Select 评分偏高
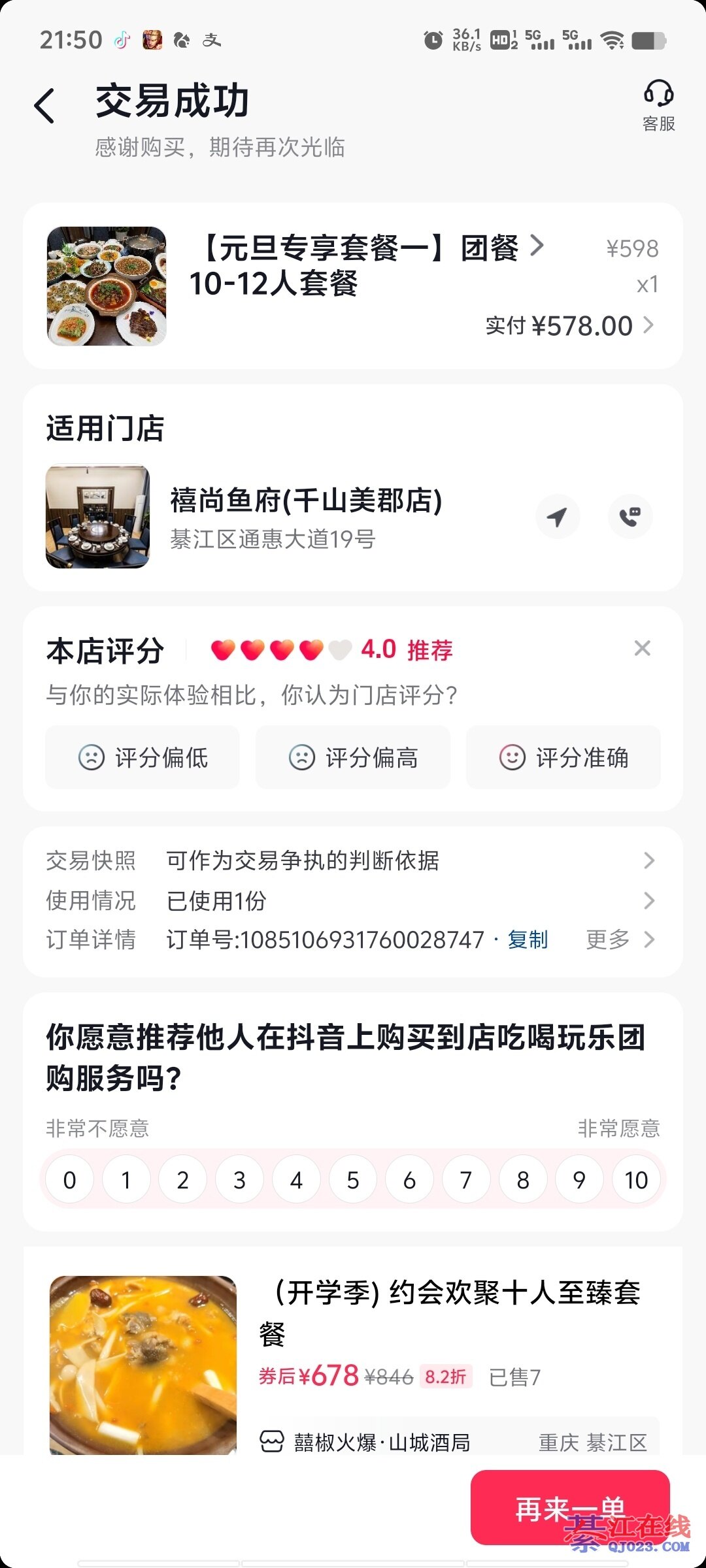706x1568 pixels. (353, 758)
